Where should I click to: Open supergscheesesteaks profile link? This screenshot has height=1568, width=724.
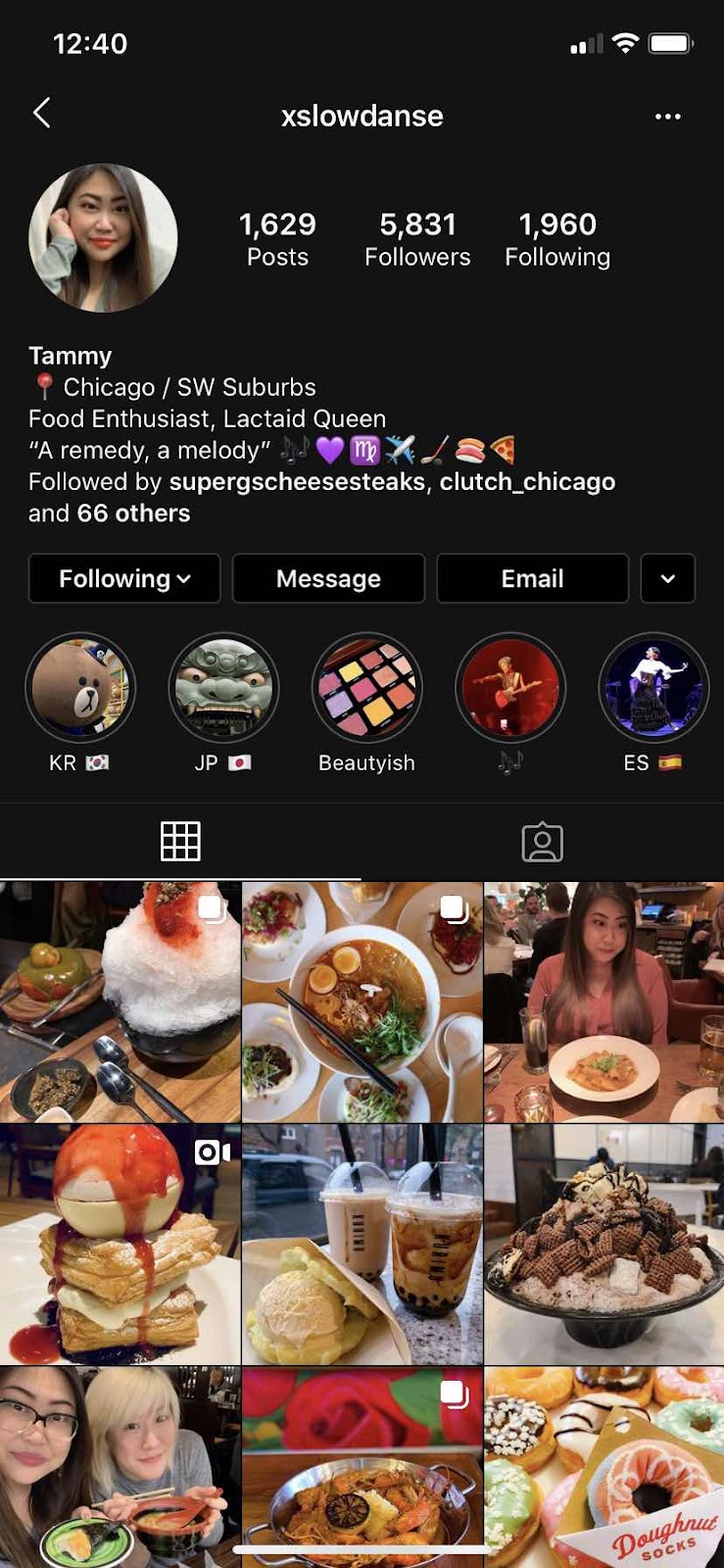tap(297, 482)
